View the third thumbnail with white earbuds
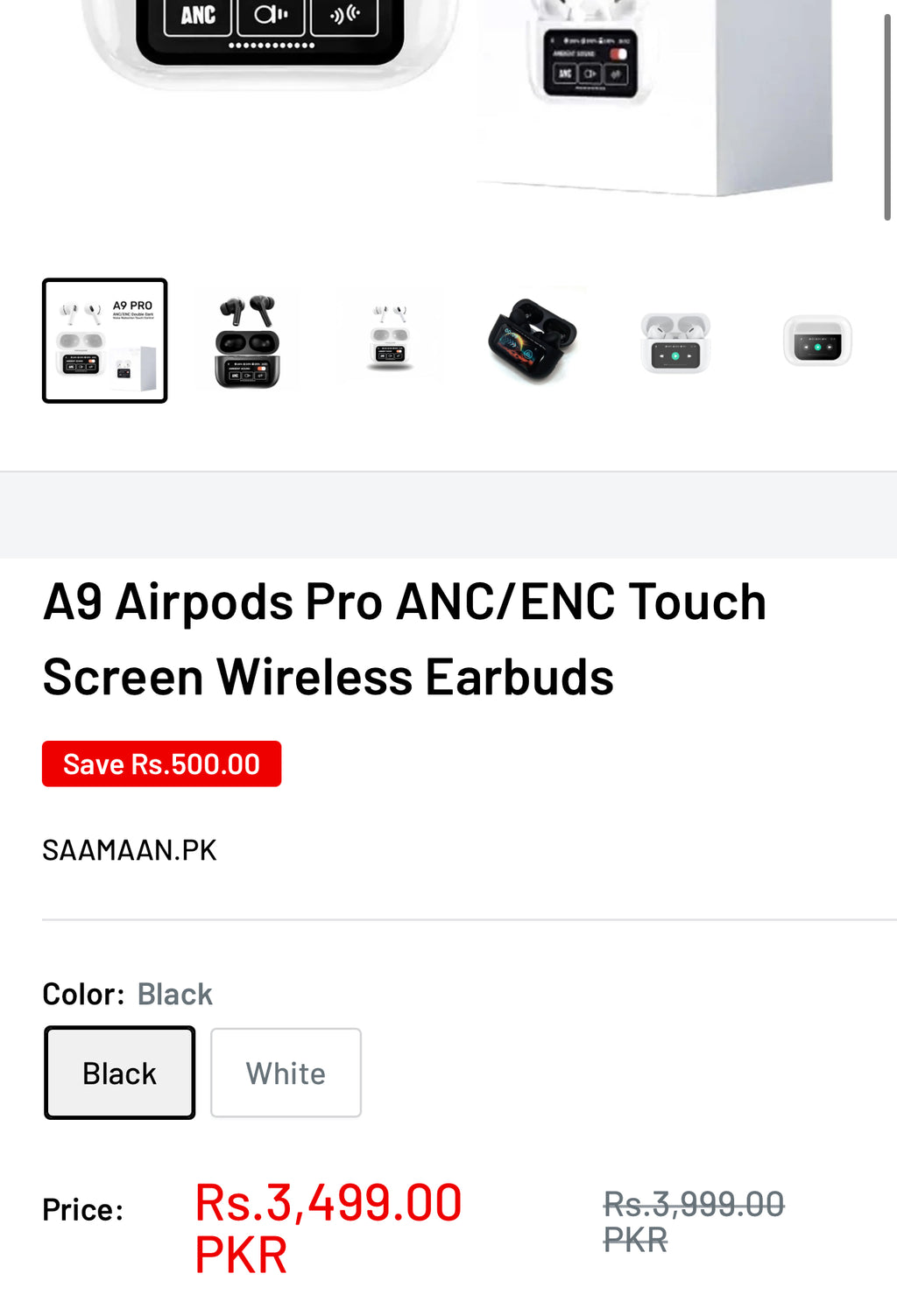Viewport: 897px width, 1316px height. [x=390, y=341]
